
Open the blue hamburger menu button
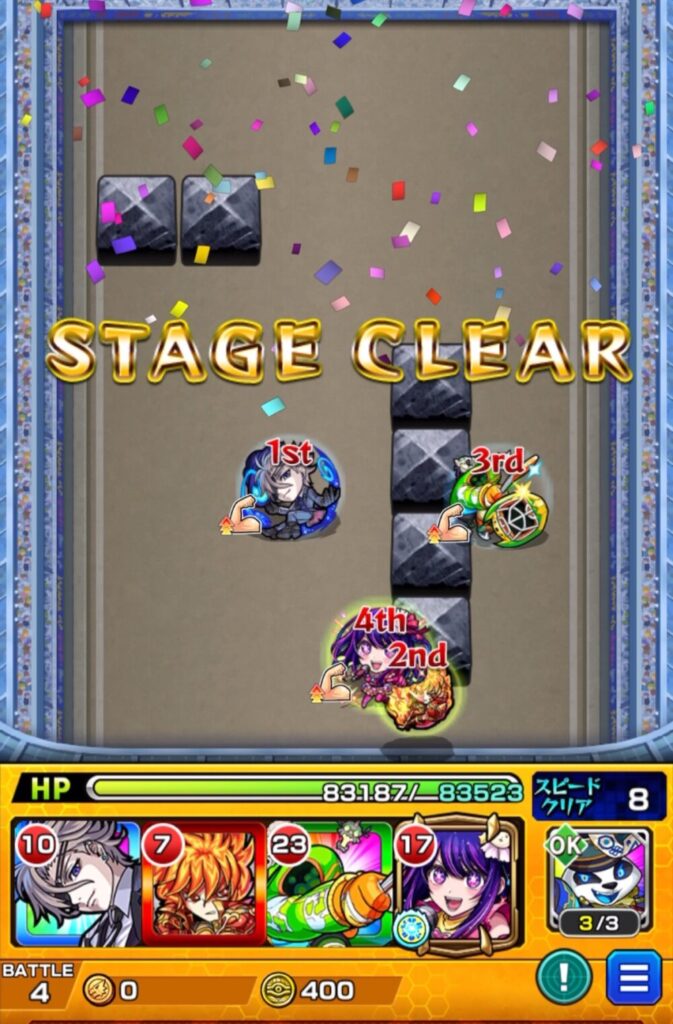[x=633, y=977]
